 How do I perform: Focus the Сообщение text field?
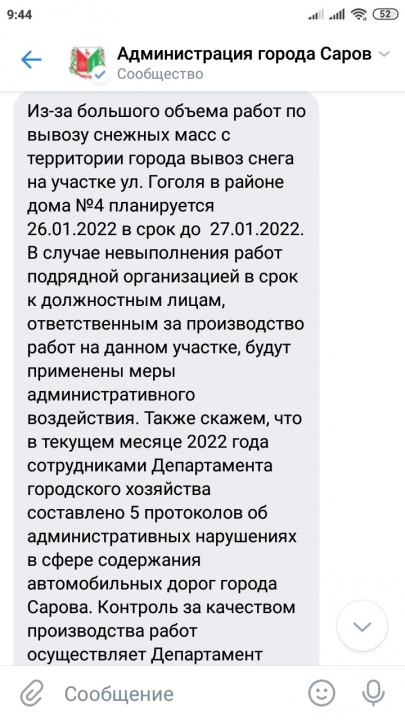click(x=179, y=694)
